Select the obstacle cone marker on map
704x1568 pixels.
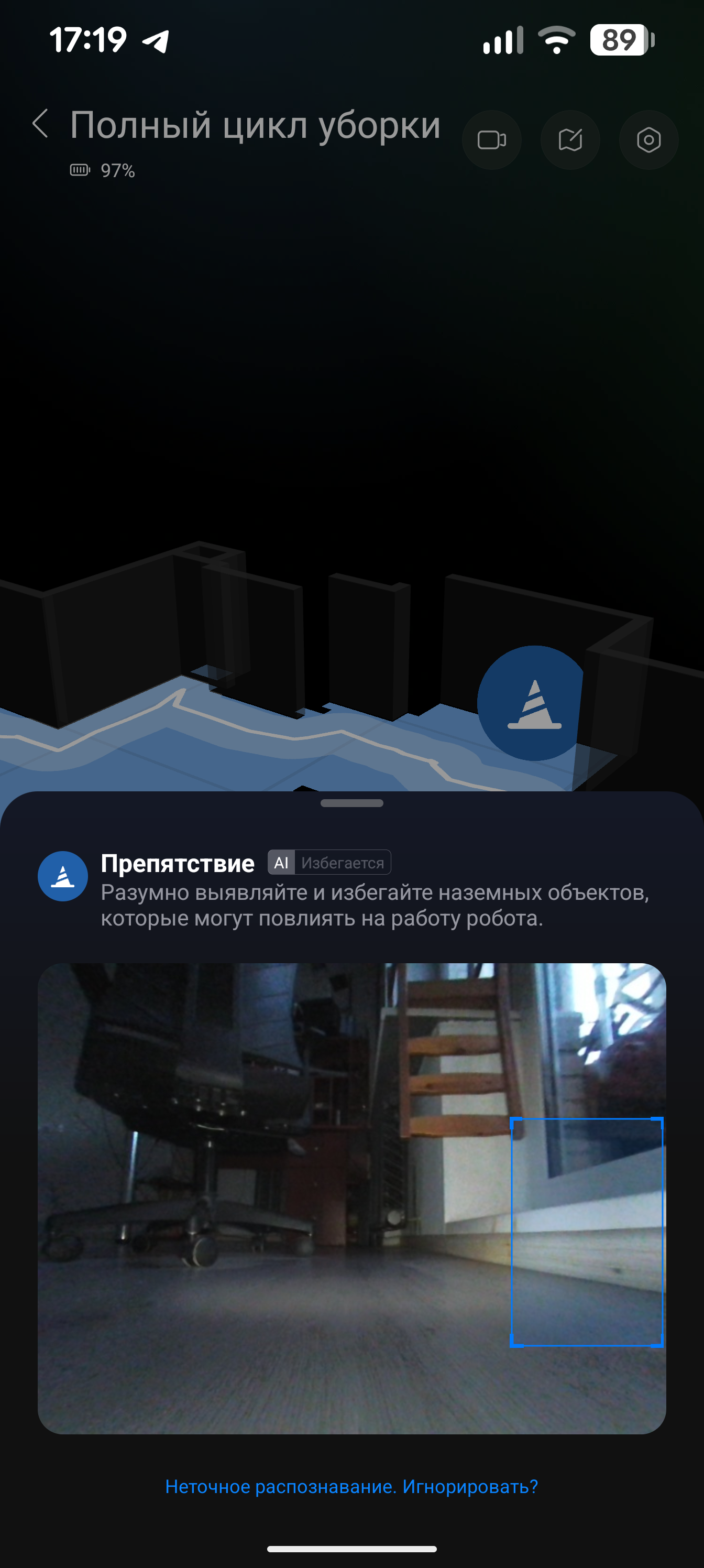(534, 704)
